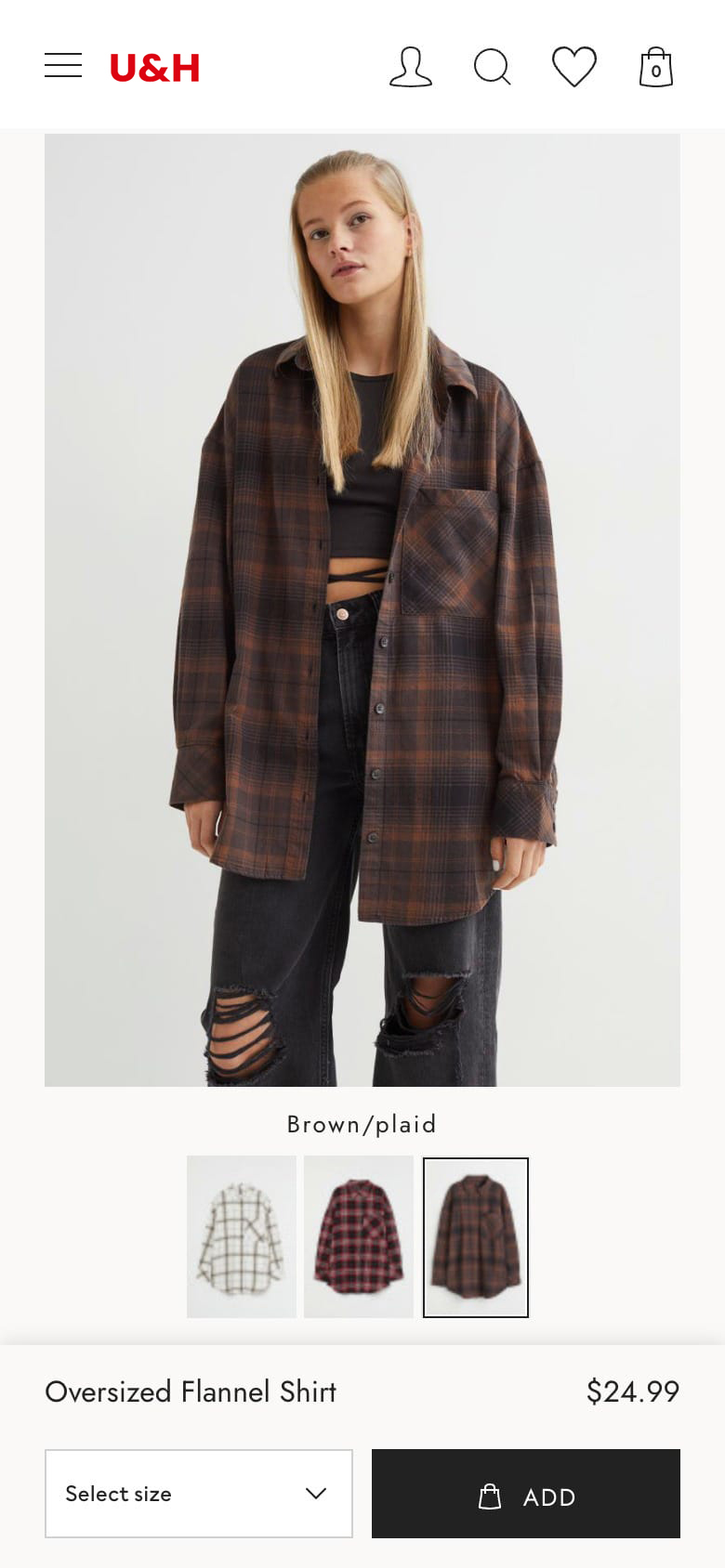Select the brown plaid shirt swatch
Image resolution: width=725 pixels, height=1568 pixels.
[476, 1236]
